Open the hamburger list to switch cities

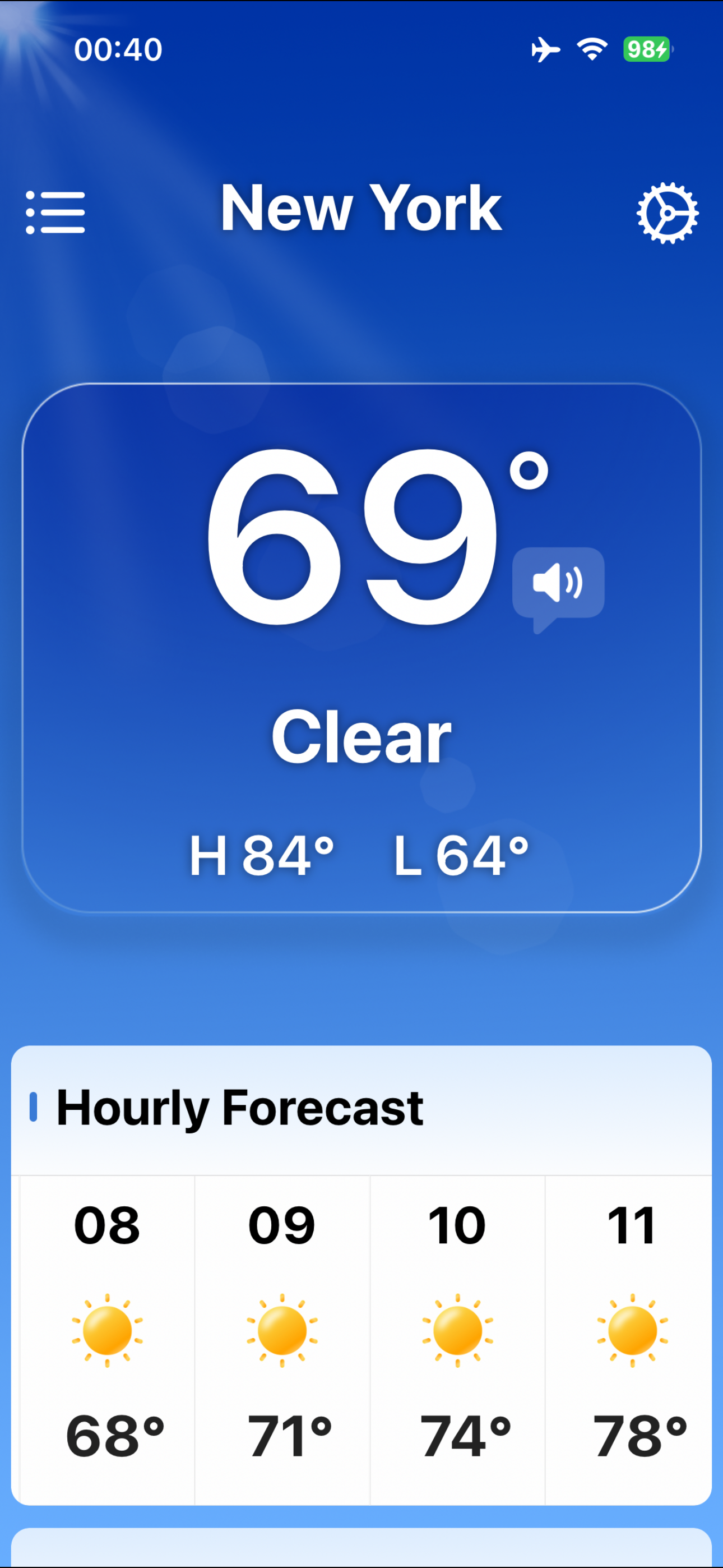55,213
